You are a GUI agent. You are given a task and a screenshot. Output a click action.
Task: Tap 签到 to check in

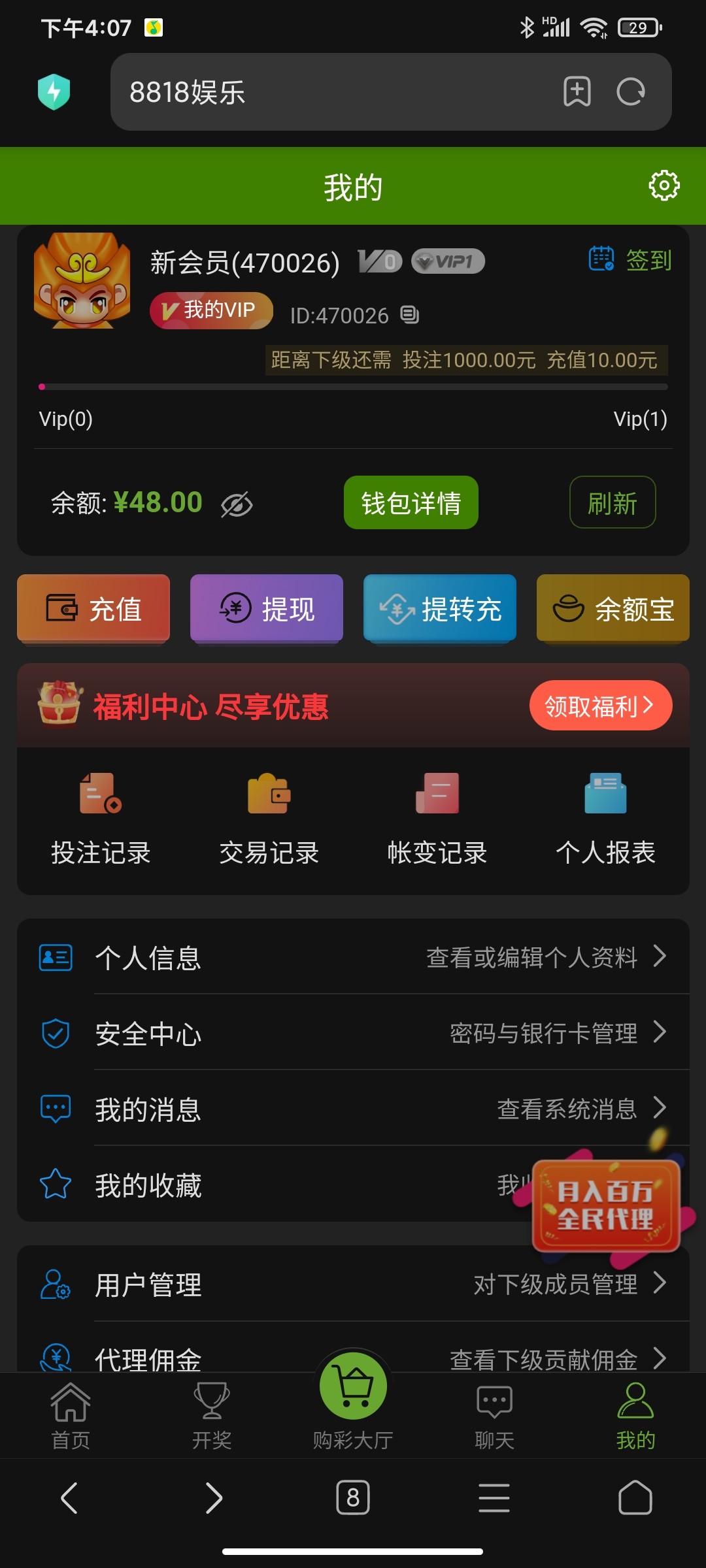point(631,260)
